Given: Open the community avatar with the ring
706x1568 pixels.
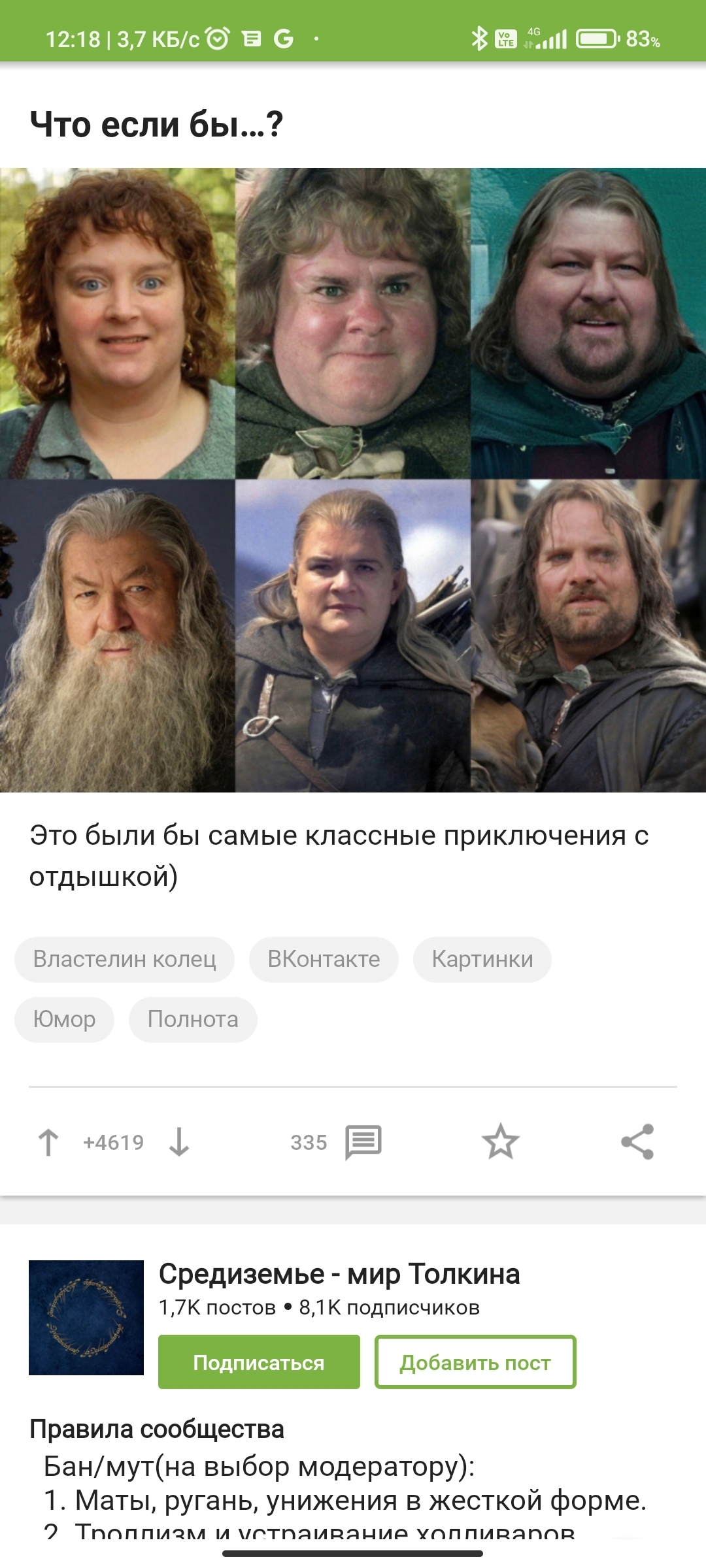Looking at the screenshot, I should (86, 1318).
